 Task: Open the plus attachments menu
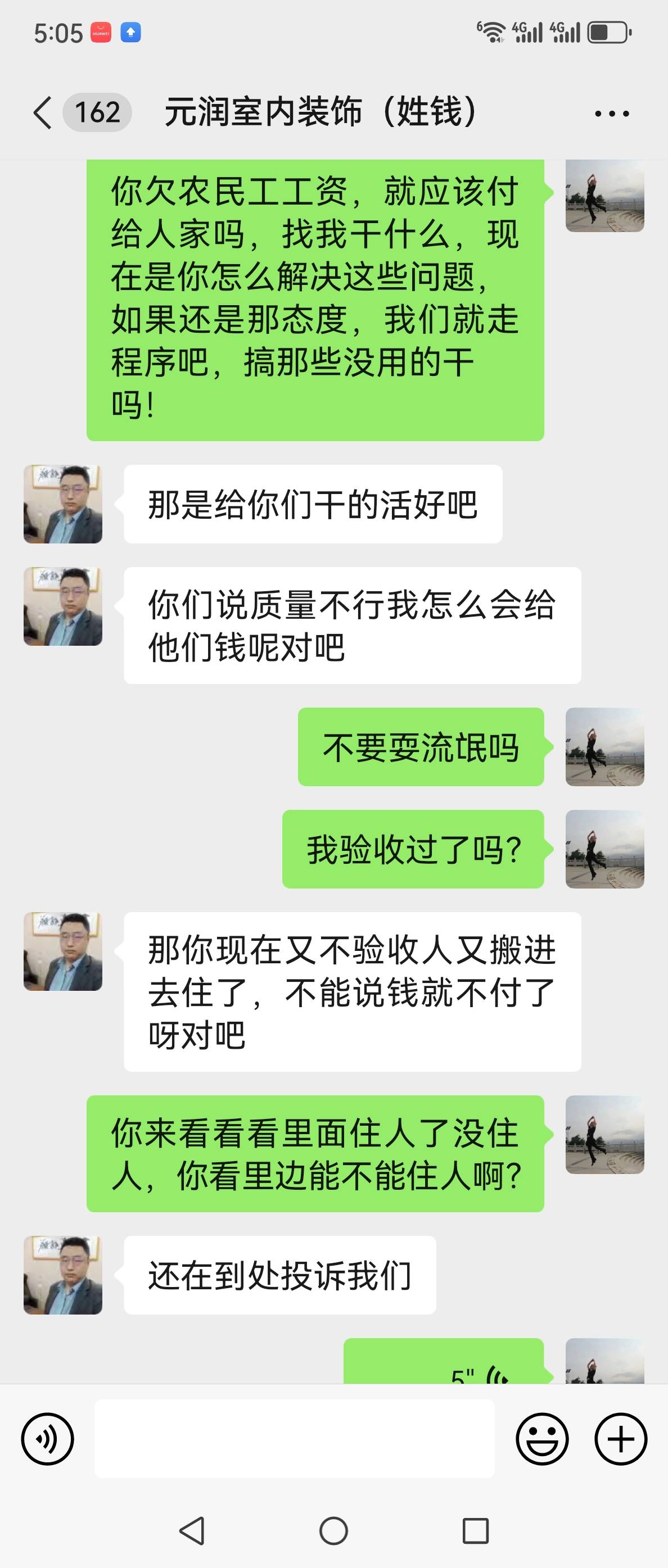point(621,1438)
